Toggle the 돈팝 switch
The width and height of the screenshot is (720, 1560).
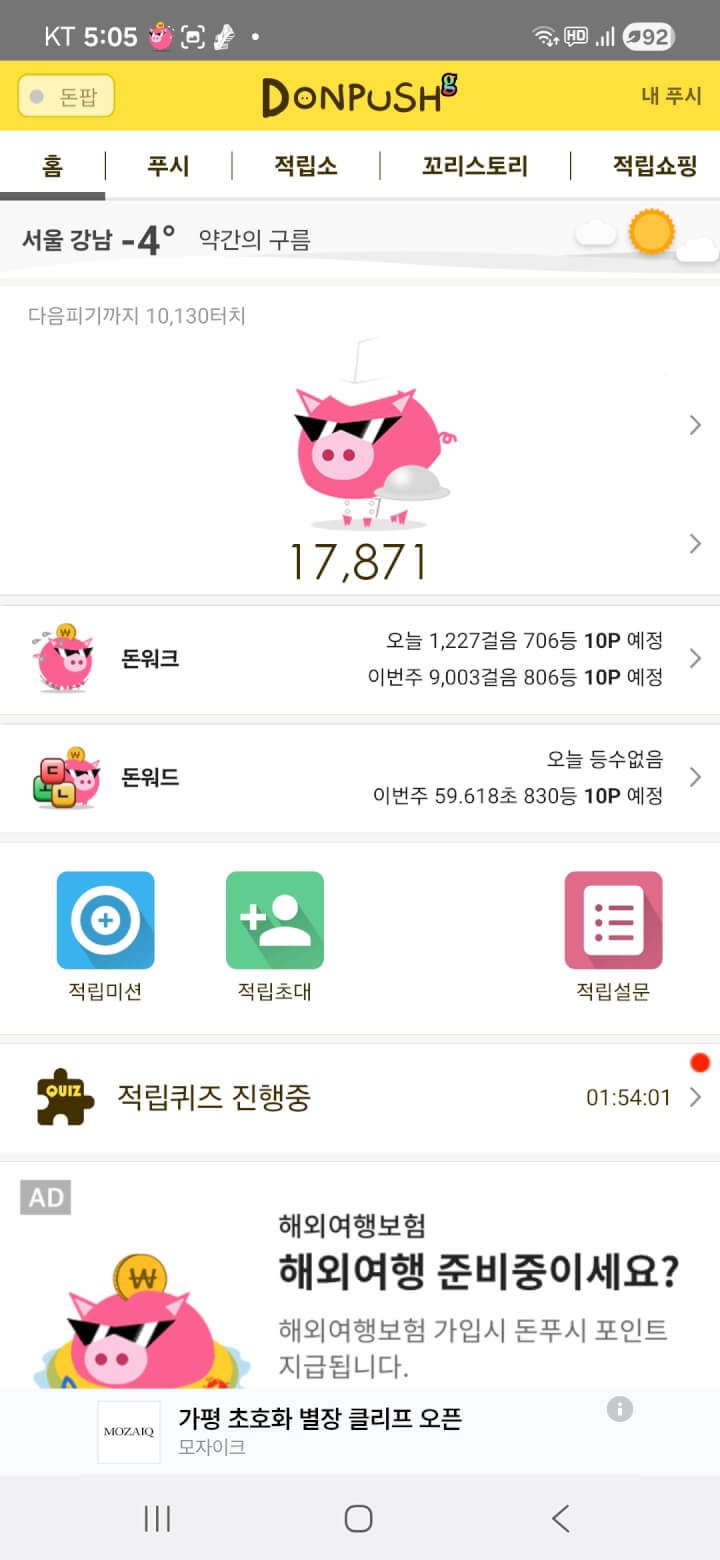pyautogui.click(x=66, y=97)
